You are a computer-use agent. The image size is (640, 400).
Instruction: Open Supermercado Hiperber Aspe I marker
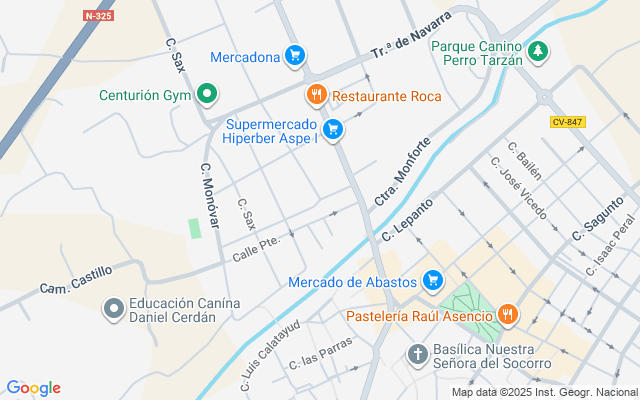(x=333, y=130)
